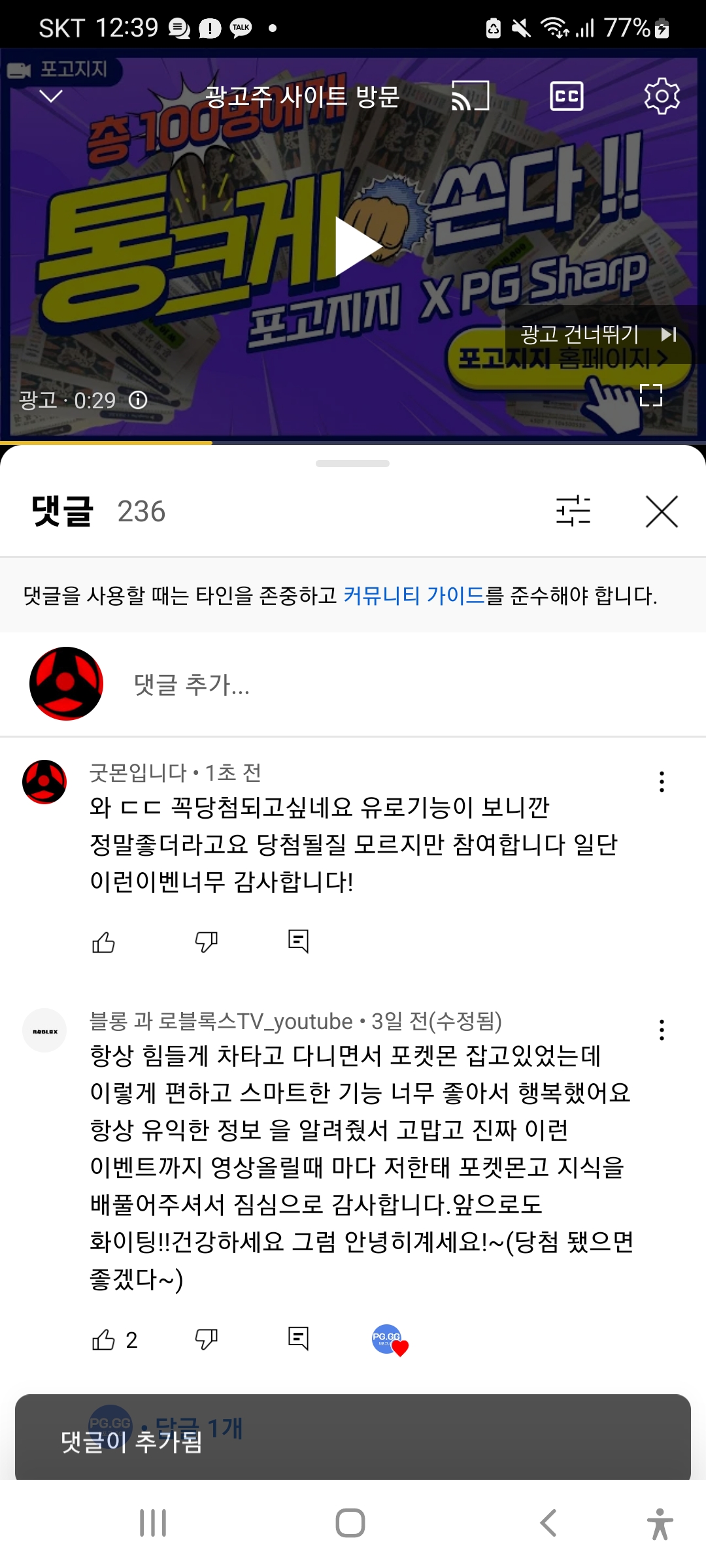Image resolution: width=706 pixels, height=1568 pixels.
Task: Open the 커뮤니티 가이드 link
Action: point(414,595)
